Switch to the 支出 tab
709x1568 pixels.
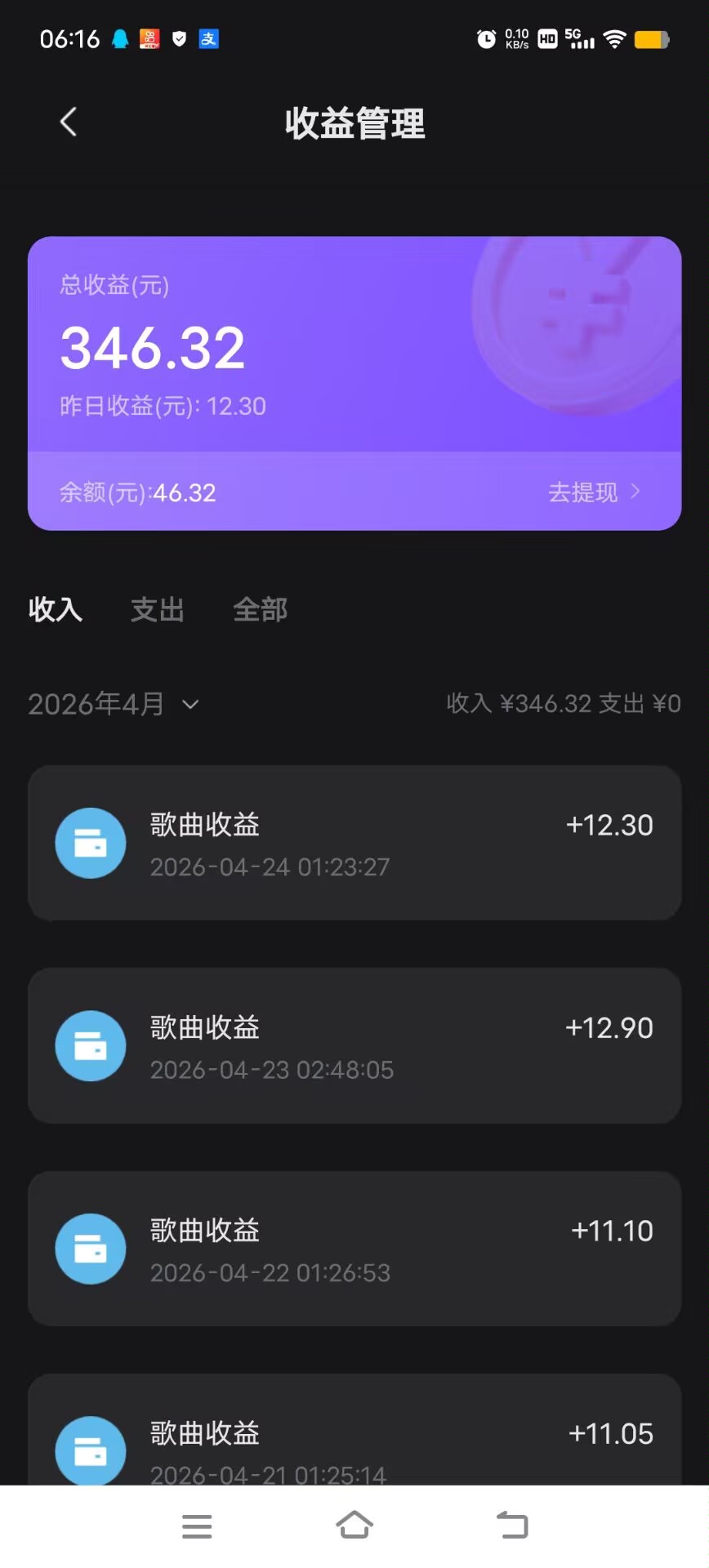pos(158,609)
